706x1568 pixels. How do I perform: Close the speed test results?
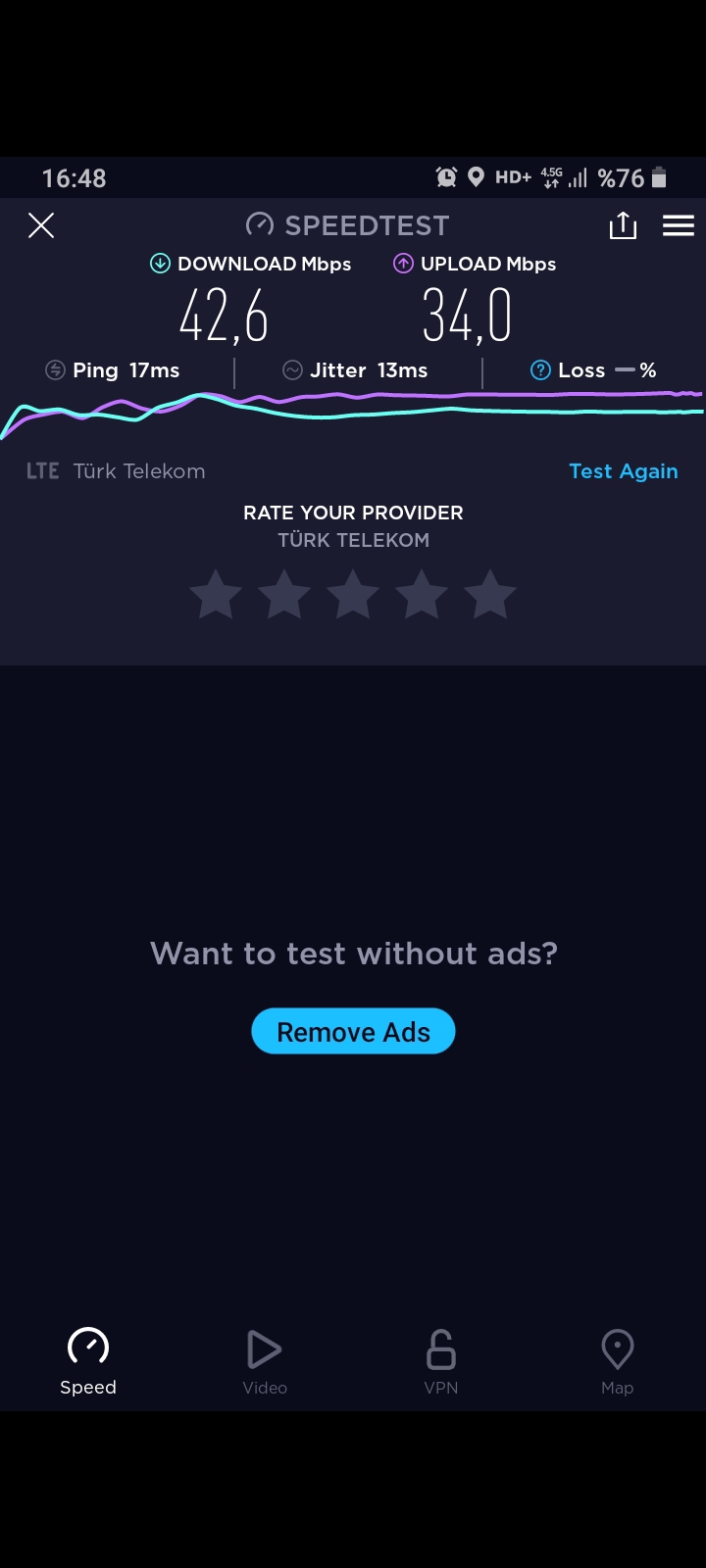click(x=41, y=225)
